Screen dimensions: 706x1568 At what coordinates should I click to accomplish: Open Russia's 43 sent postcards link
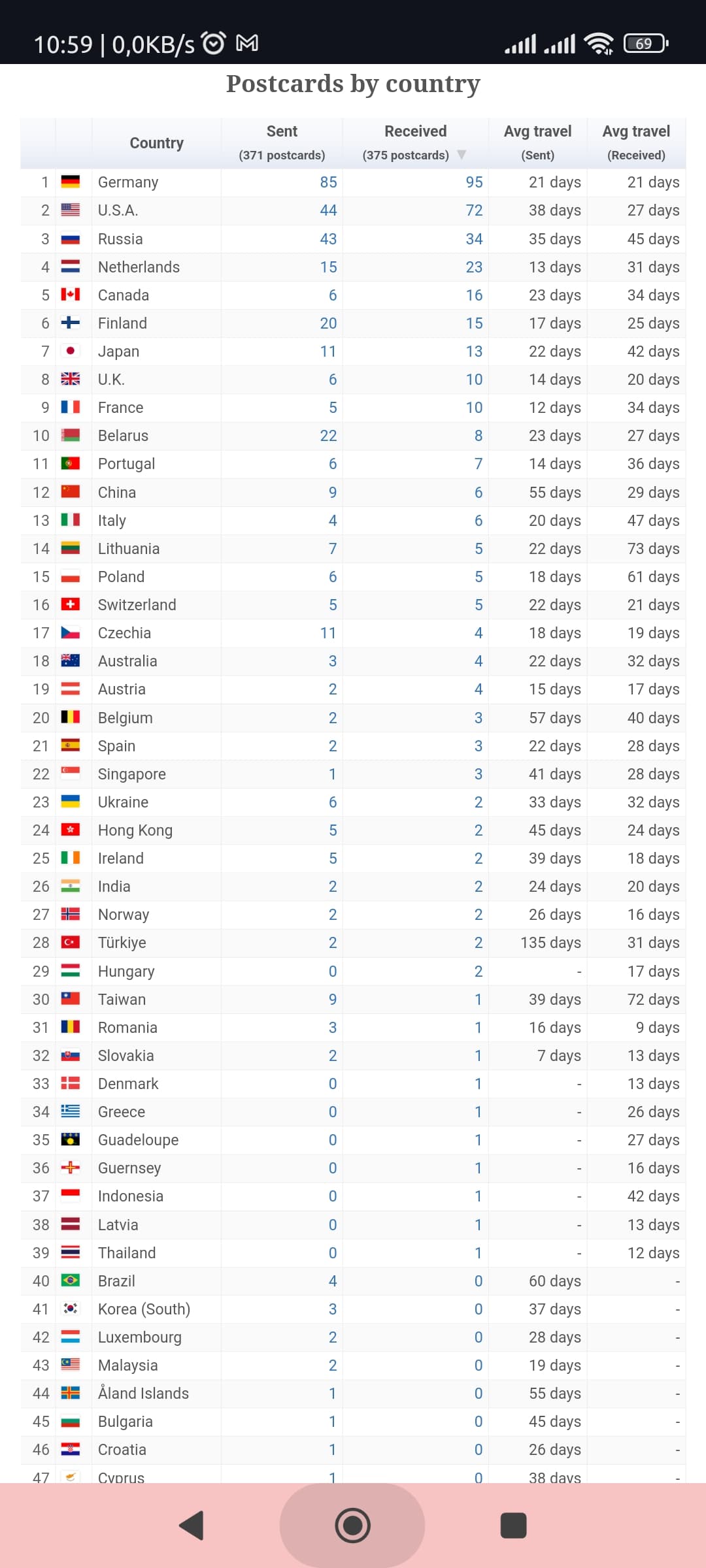point(328,239)
